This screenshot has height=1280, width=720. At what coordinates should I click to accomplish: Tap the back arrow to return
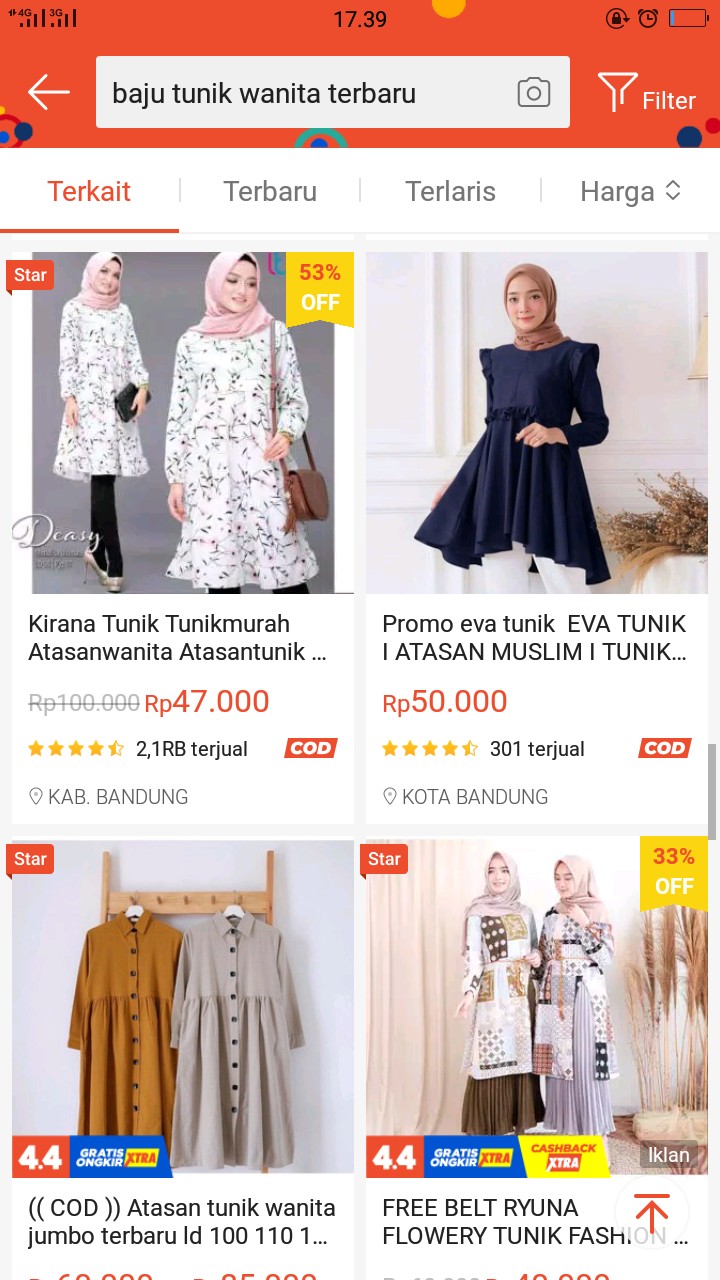pyautogui.click(x=47, y=91)
